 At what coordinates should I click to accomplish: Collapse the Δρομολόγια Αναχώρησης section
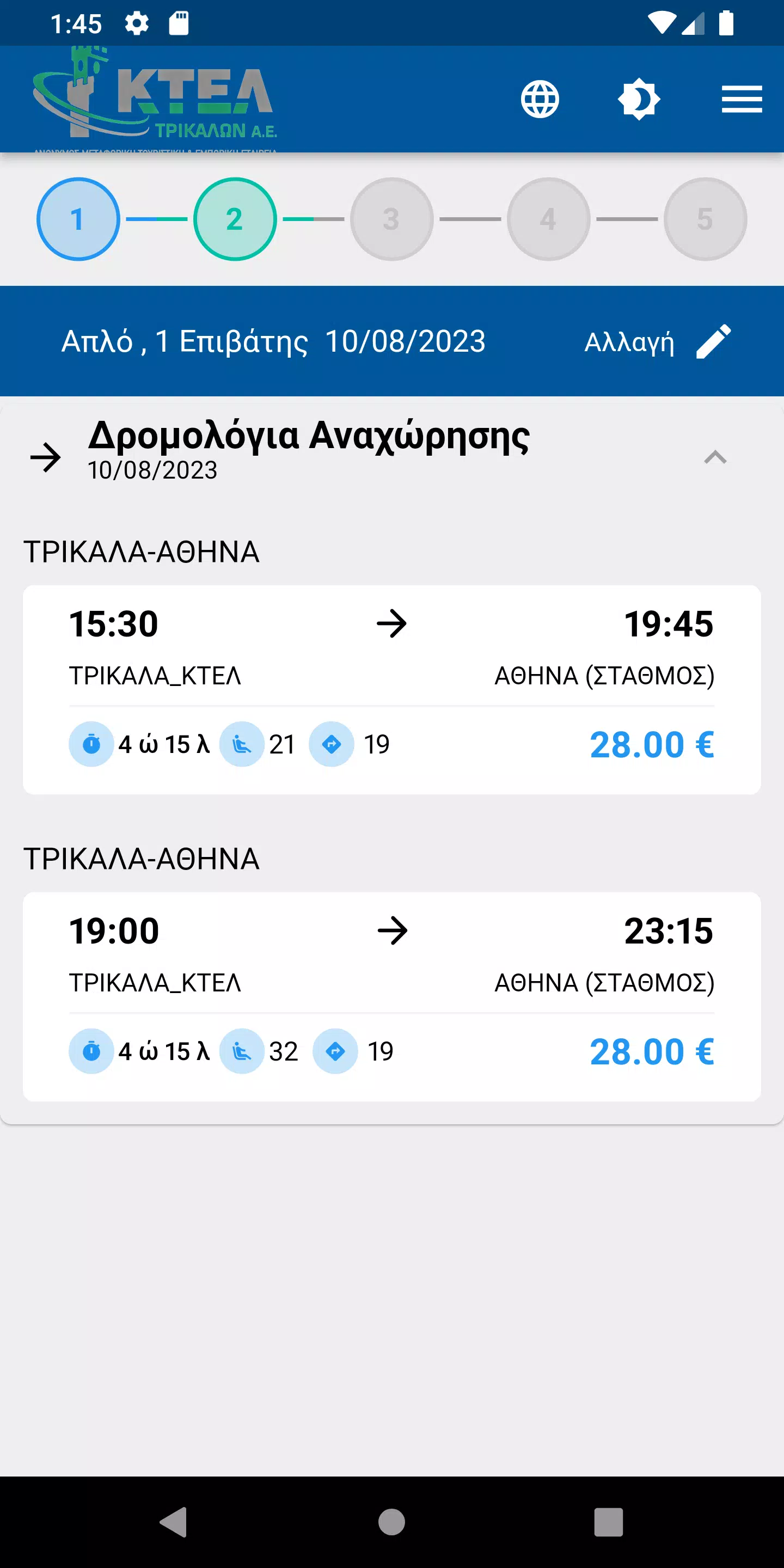coord(715,457)
